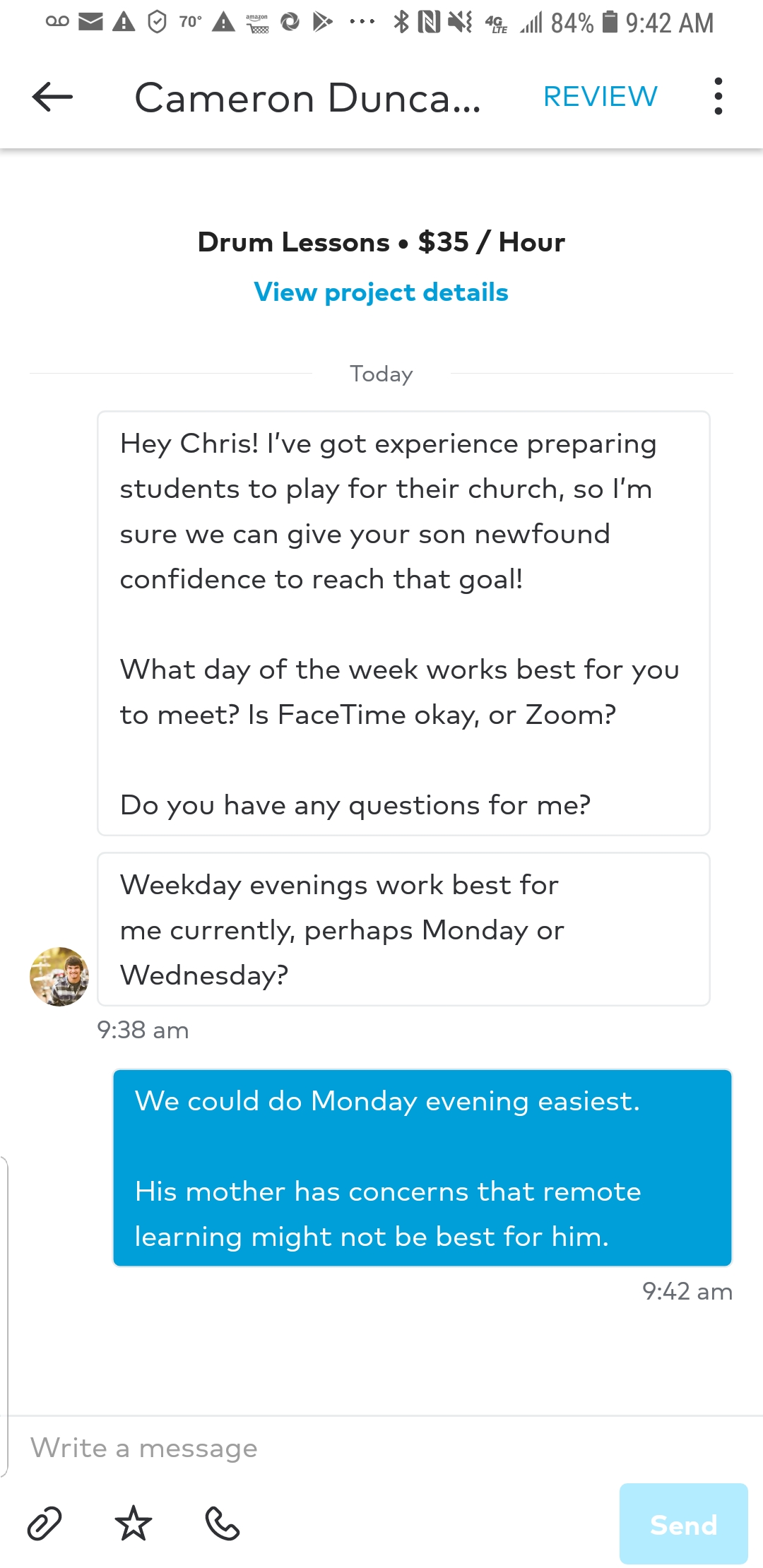763x1568 pixels.
Task: Tap the Send button
Action: 683,1524
